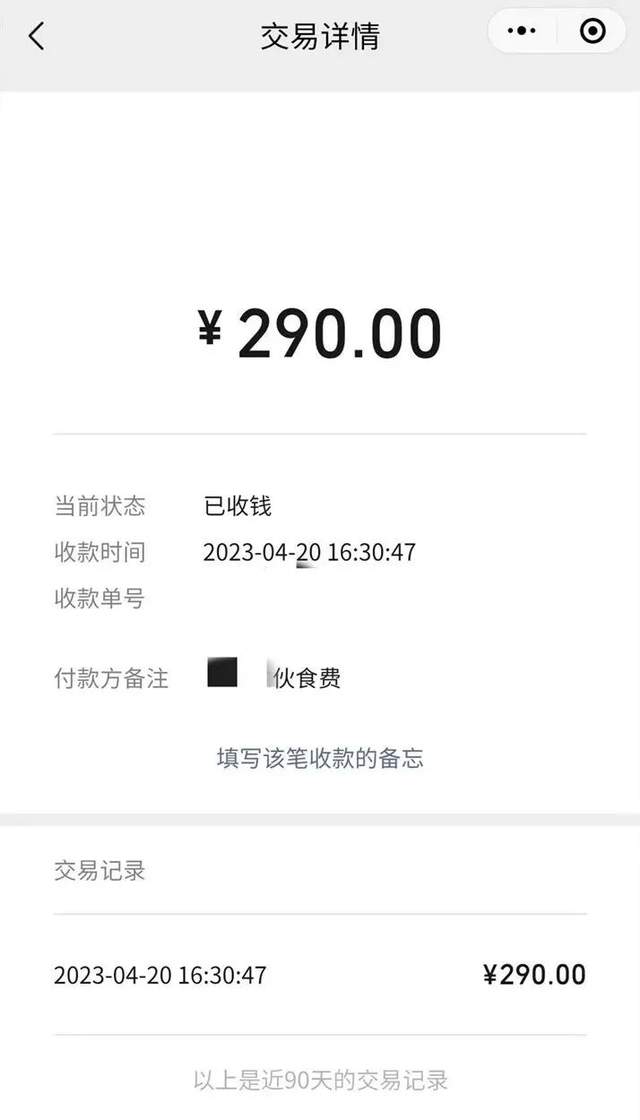
Task: Go back from transaction details
Action: pos(37,37)
